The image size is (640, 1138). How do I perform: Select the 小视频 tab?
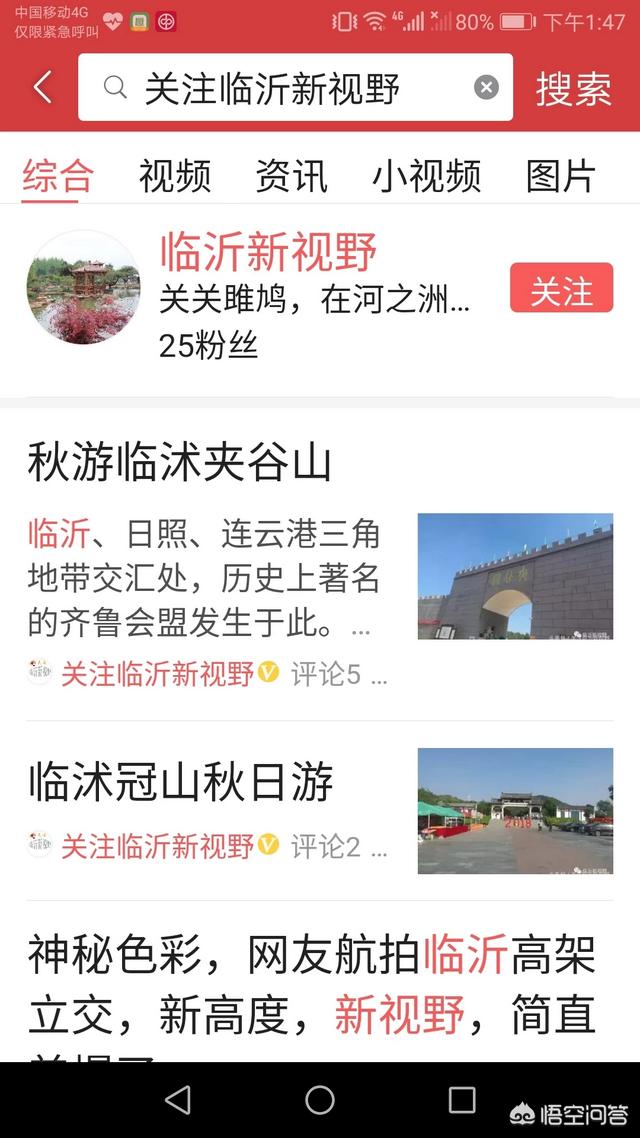point(427,176)
